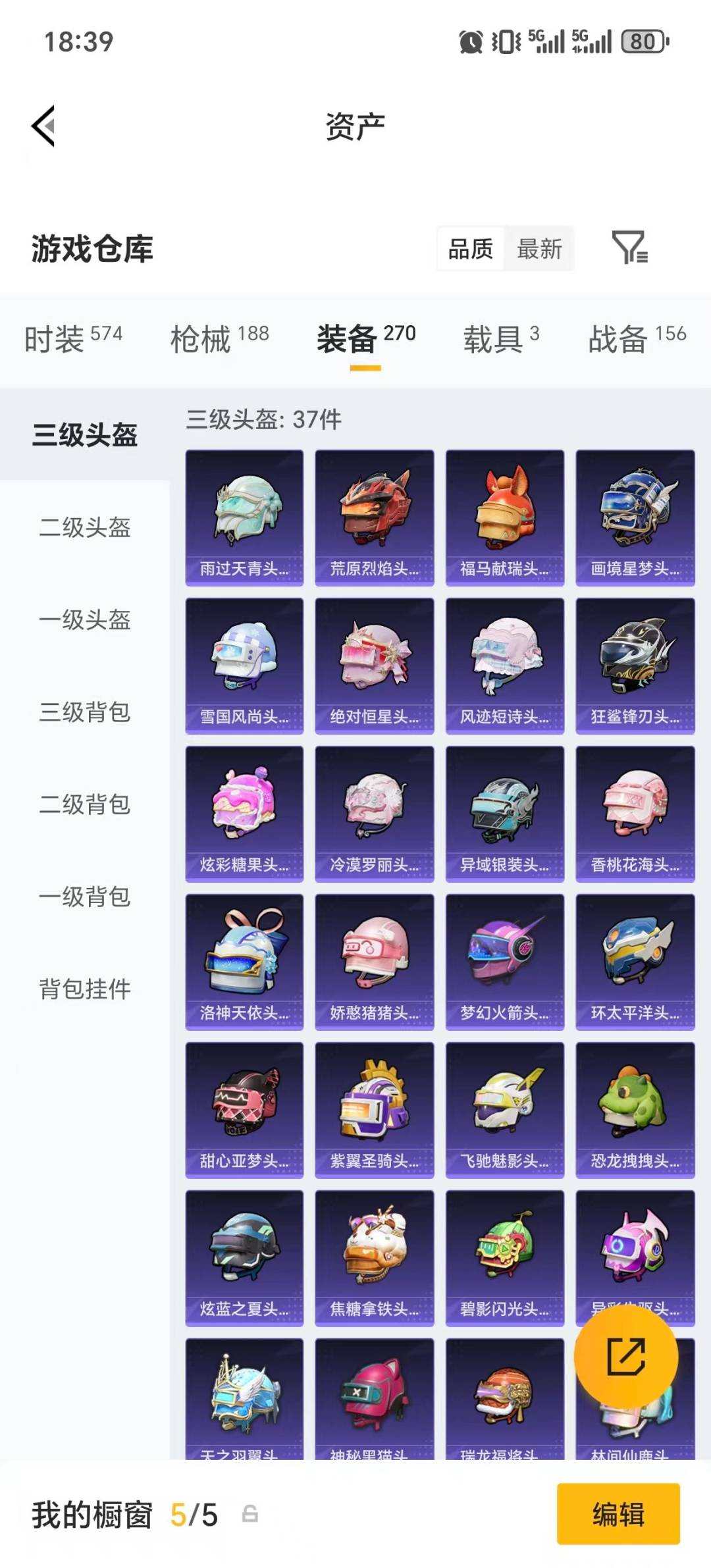Tap the floating share icon near bottom right
The width and height of the screenshot is (711, 1568).
[x=627, y=1357]
